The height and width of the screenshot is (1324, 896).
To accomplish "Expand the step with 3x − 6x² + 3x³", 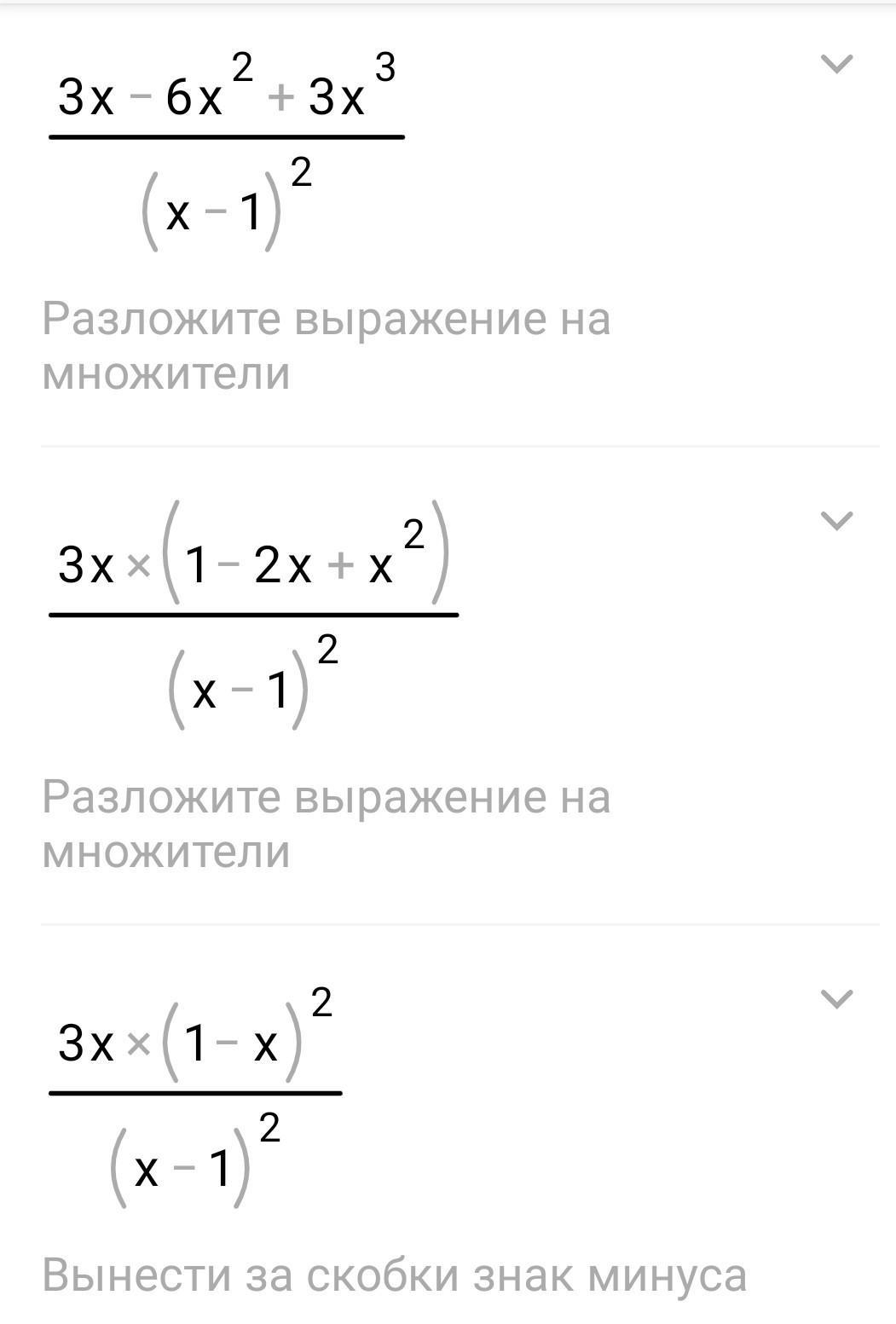I will [x=835, y=64].
